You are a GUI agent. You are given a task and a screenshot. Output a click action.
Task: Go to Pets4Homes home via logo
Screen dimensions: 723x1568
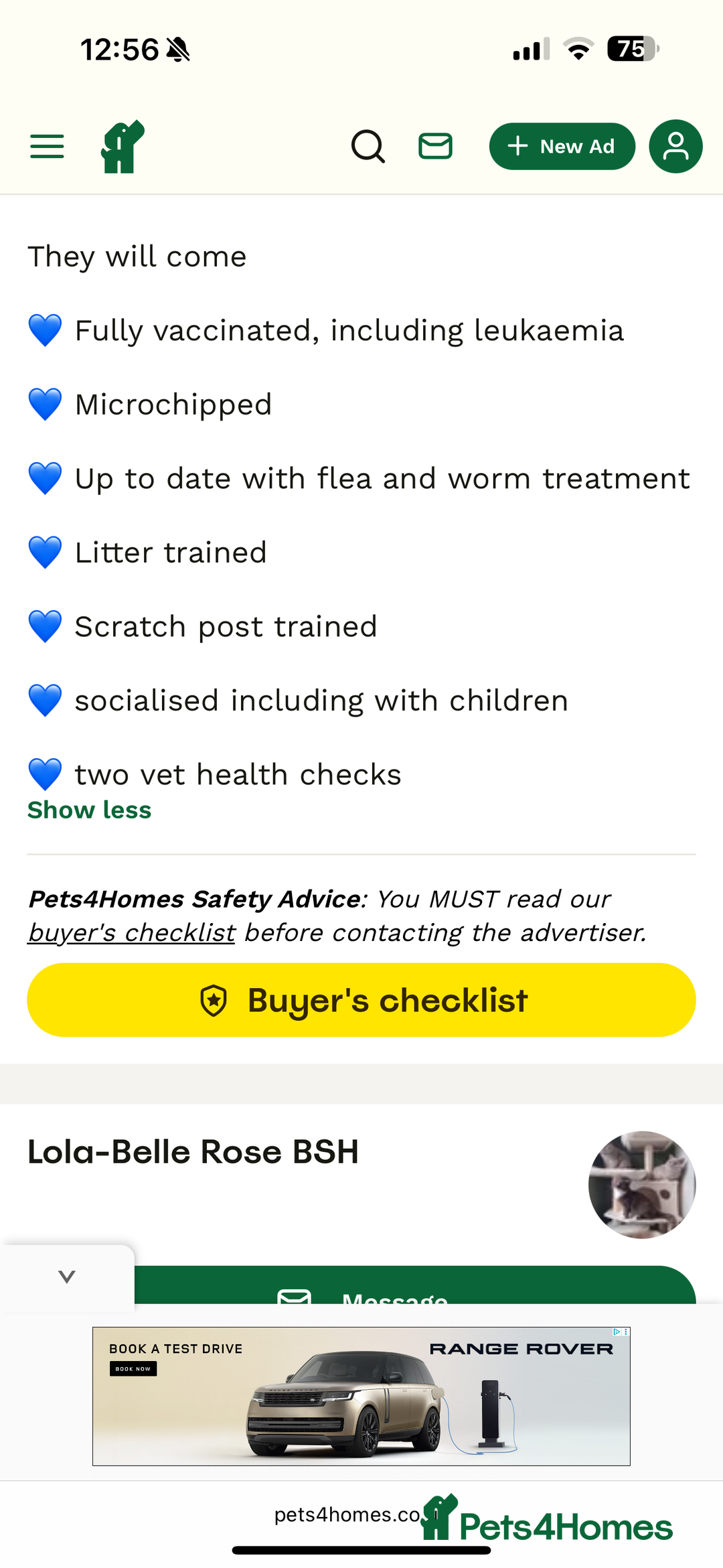click(123, 147)
